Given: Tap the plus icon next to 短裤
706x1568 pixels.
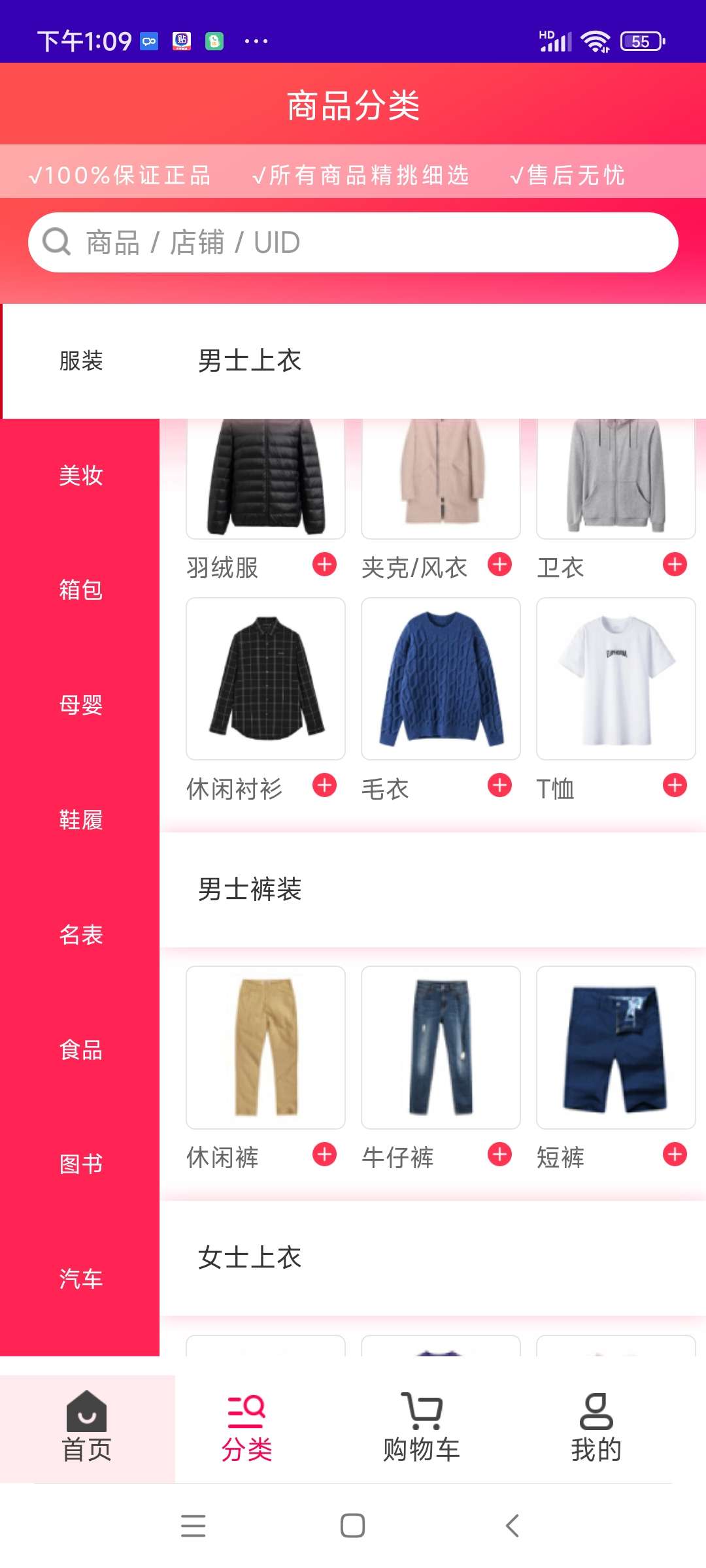Looking at the screenshot, I should pos(675,1154).
